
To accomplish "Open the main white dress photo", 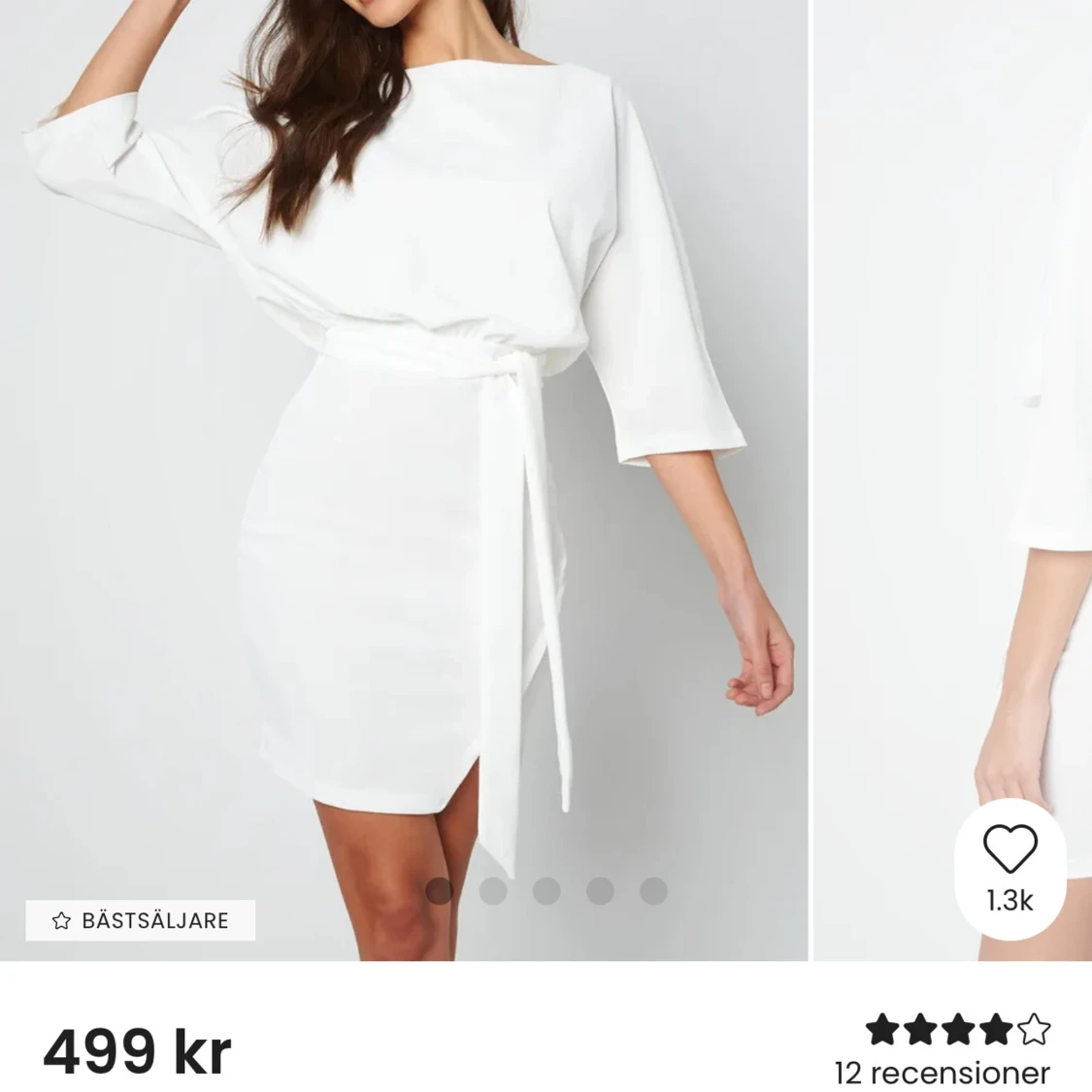I will [403, 437].
